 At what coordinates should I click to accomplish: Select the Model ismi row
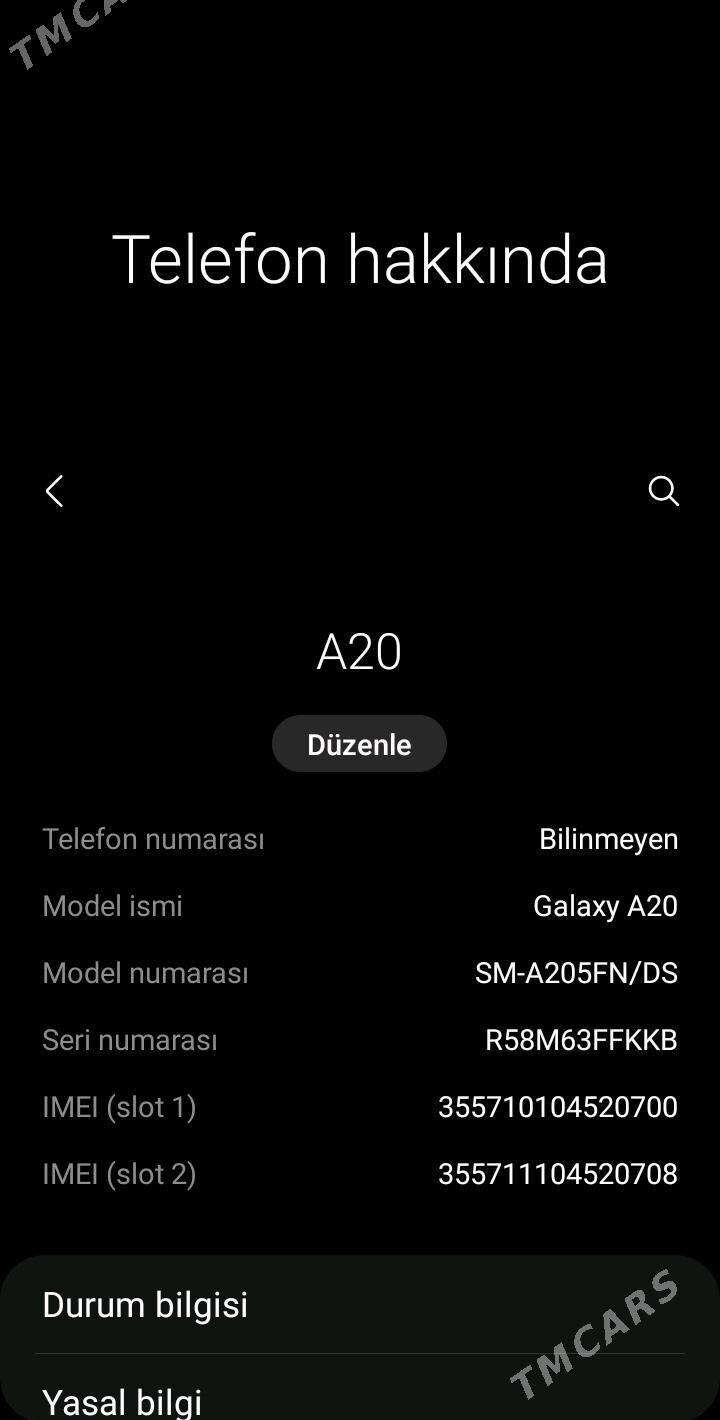tap(112, 906)
